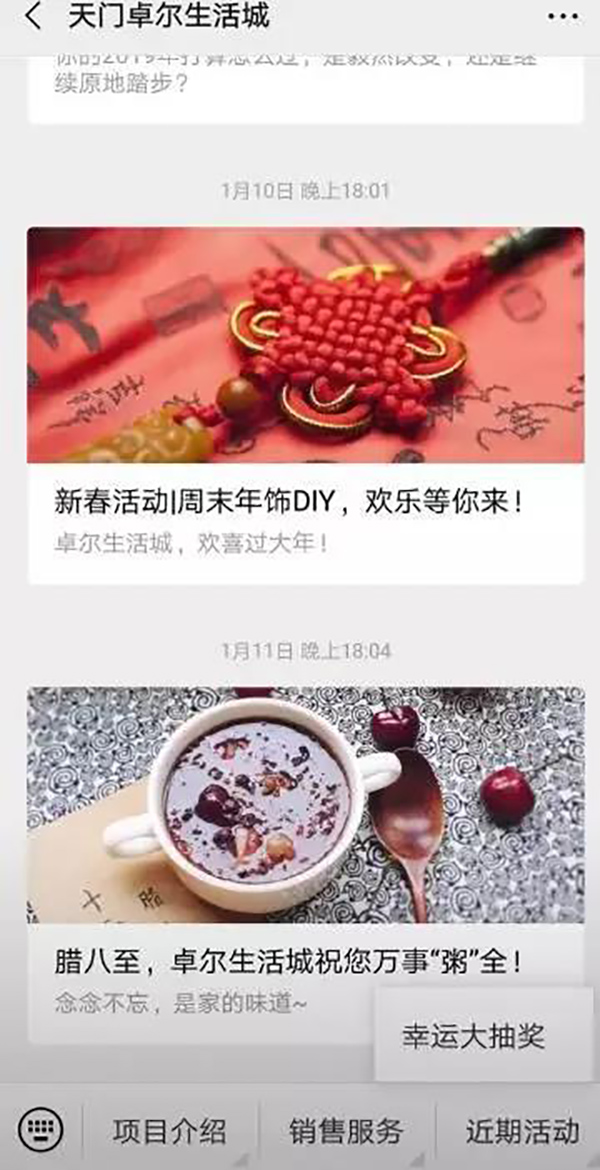Switch to keyboard input mode

point(40,1130)
